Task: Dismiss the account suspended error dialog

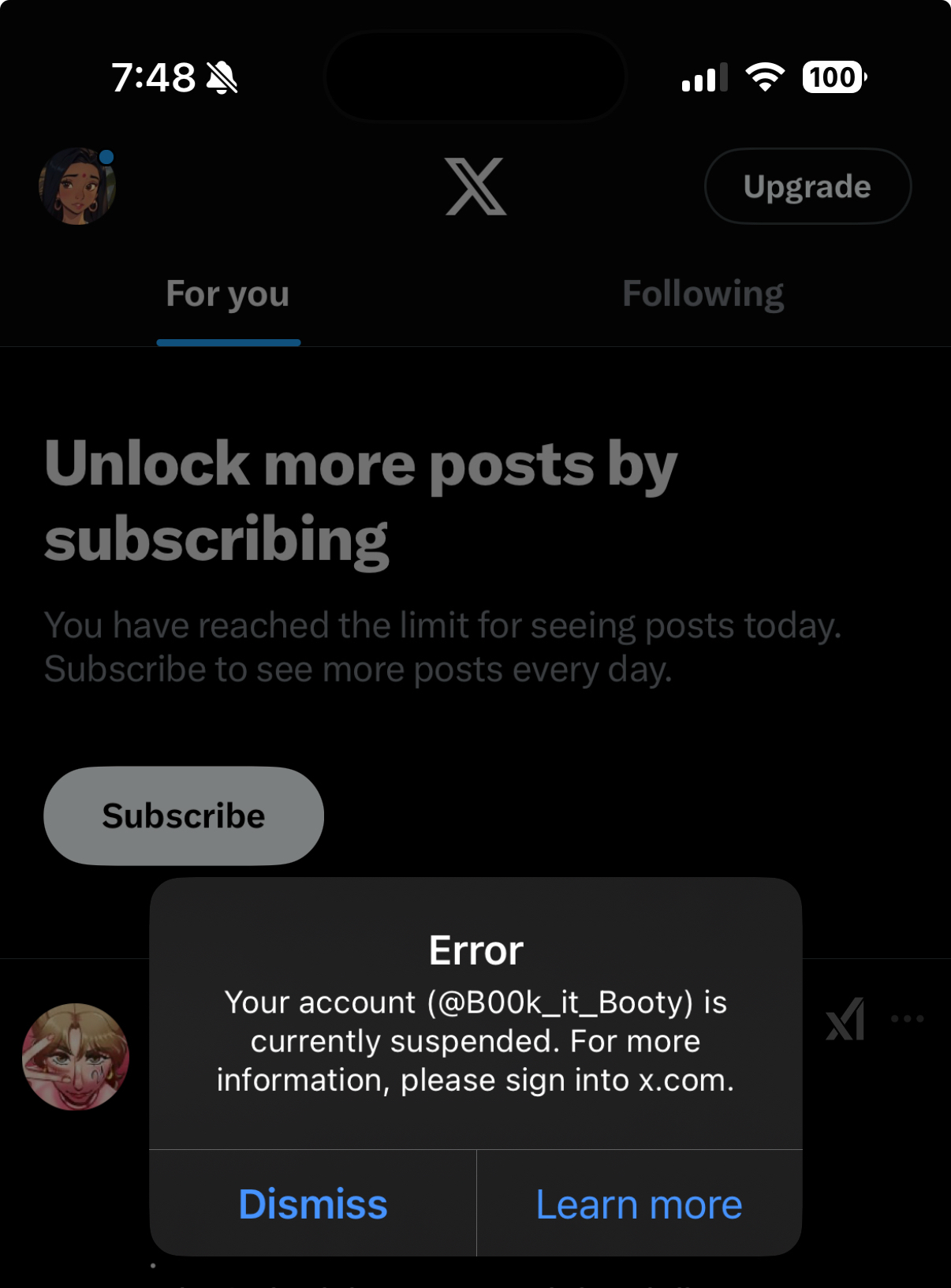Action: click(x=313, y=1204)
